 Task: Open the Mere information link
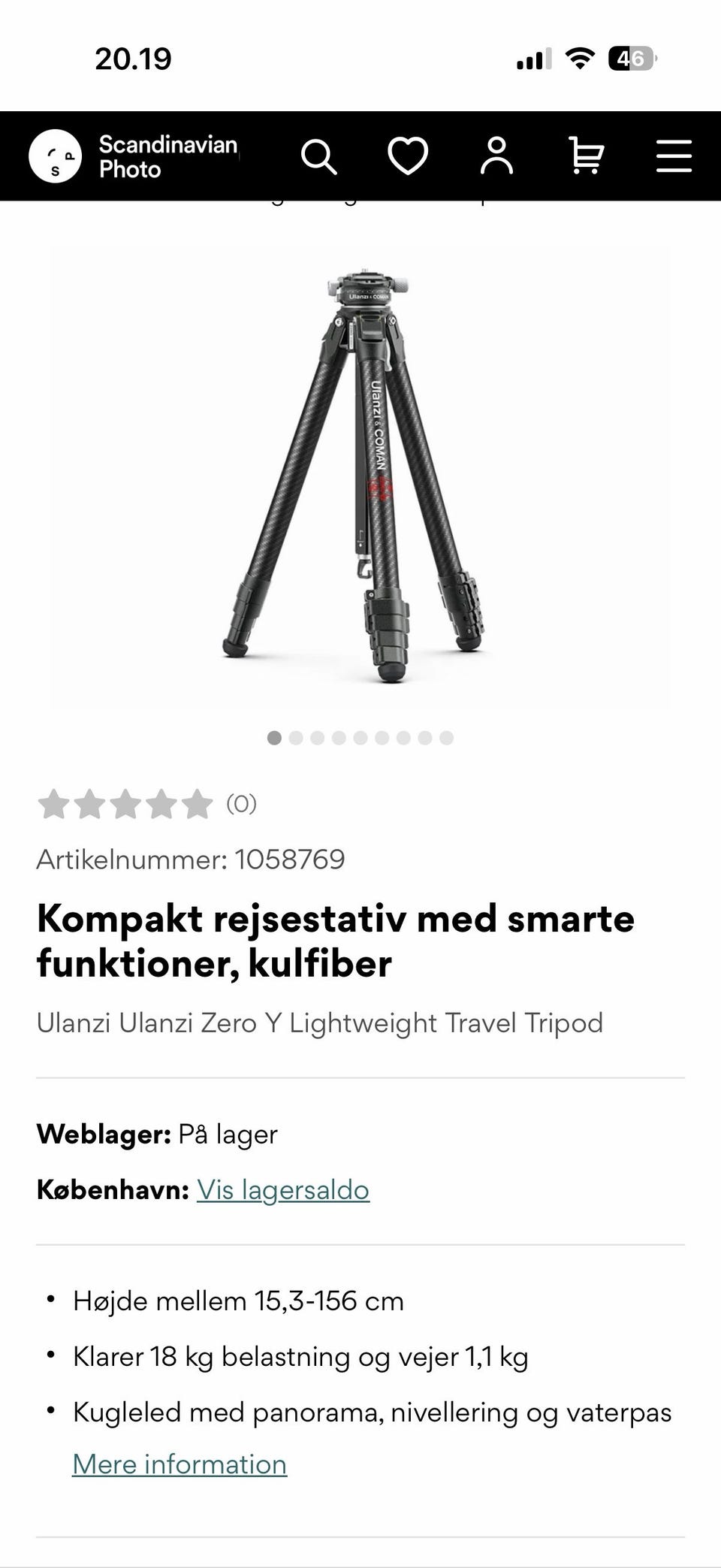[179, 1464]
